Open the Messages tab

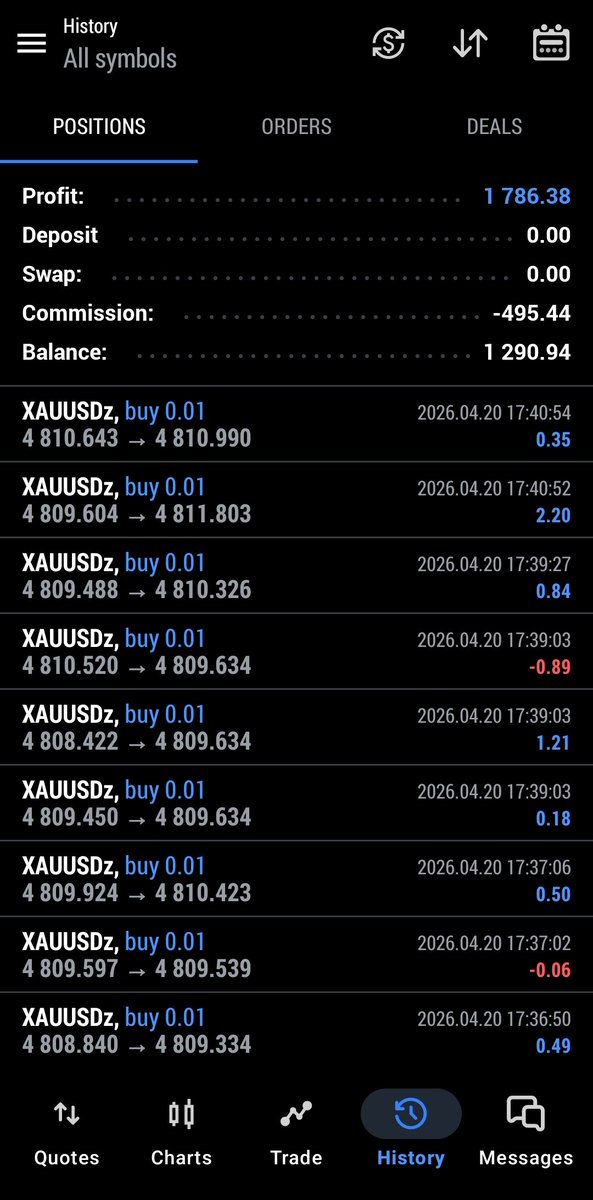click(526, 1133)
